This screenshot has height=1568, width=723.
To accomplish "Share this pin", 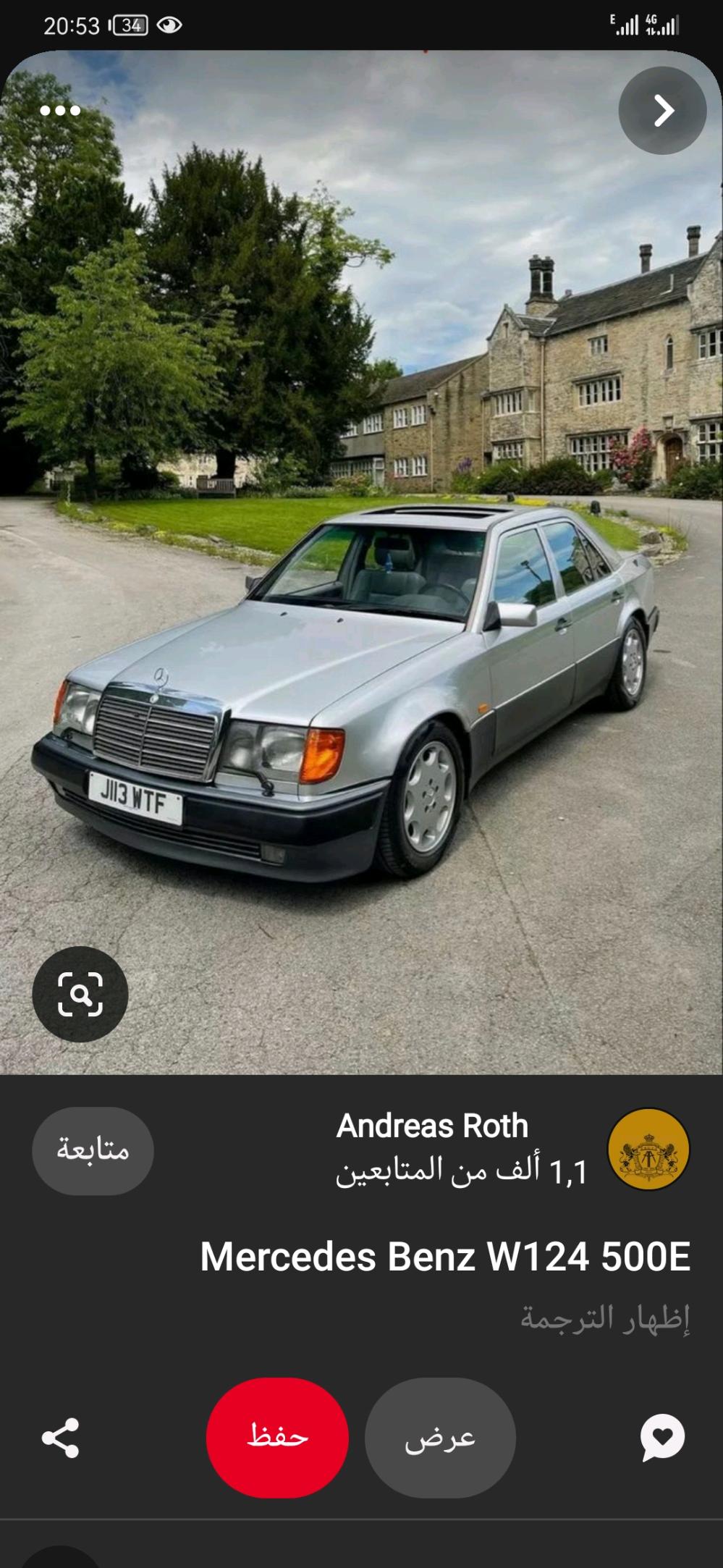I will tap(60, 1438).
